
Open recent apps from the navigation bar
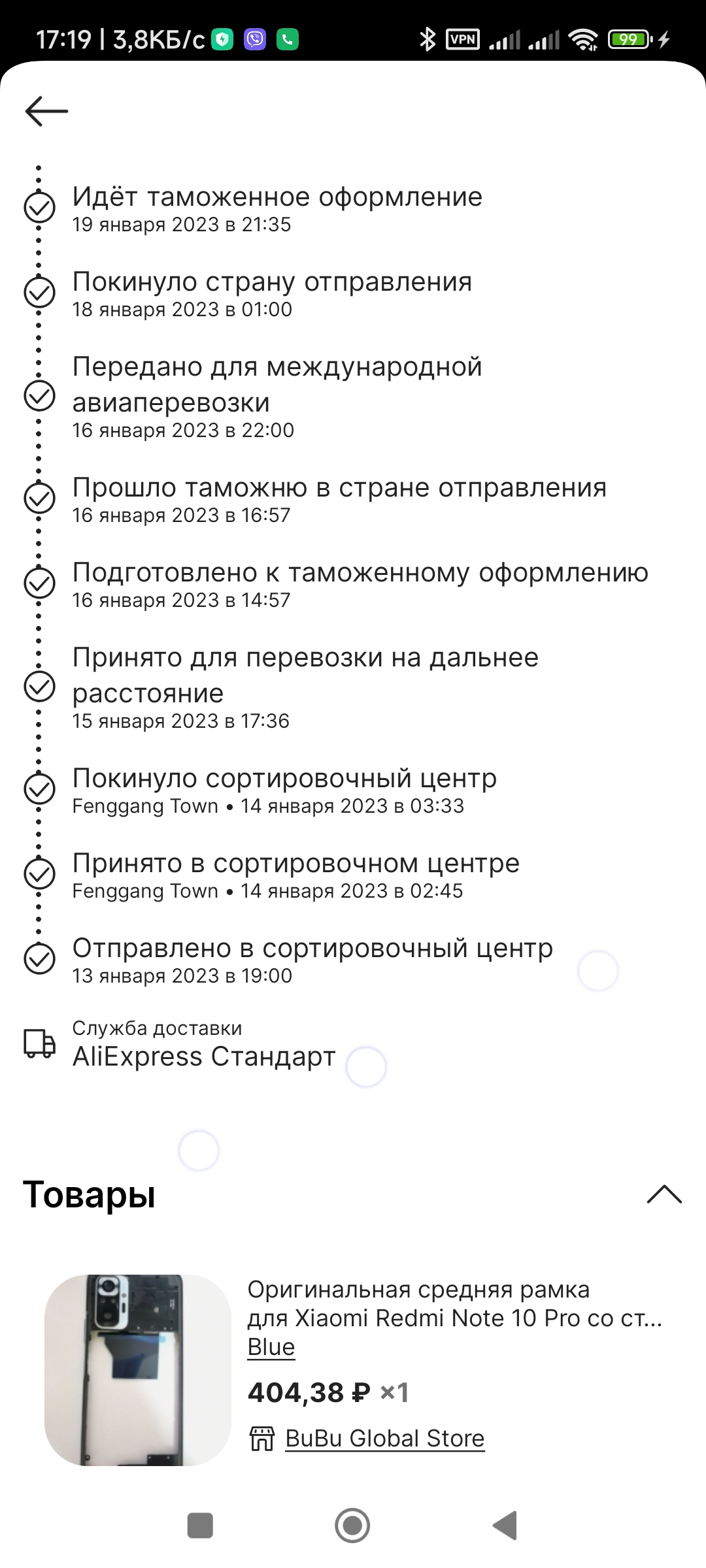coord(200,1526)
